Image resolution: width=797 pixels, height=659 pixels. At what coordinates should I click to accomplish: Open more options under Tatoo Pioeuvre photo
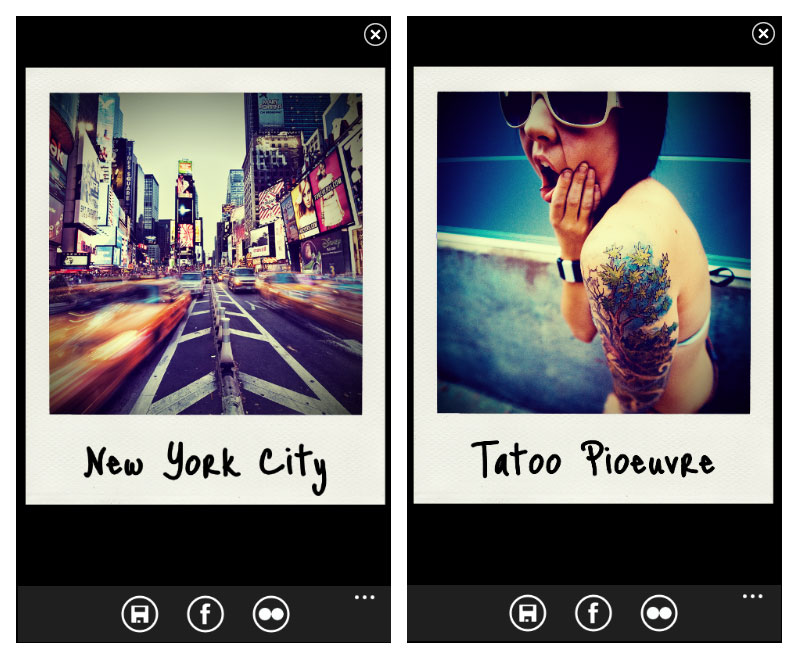752,597
